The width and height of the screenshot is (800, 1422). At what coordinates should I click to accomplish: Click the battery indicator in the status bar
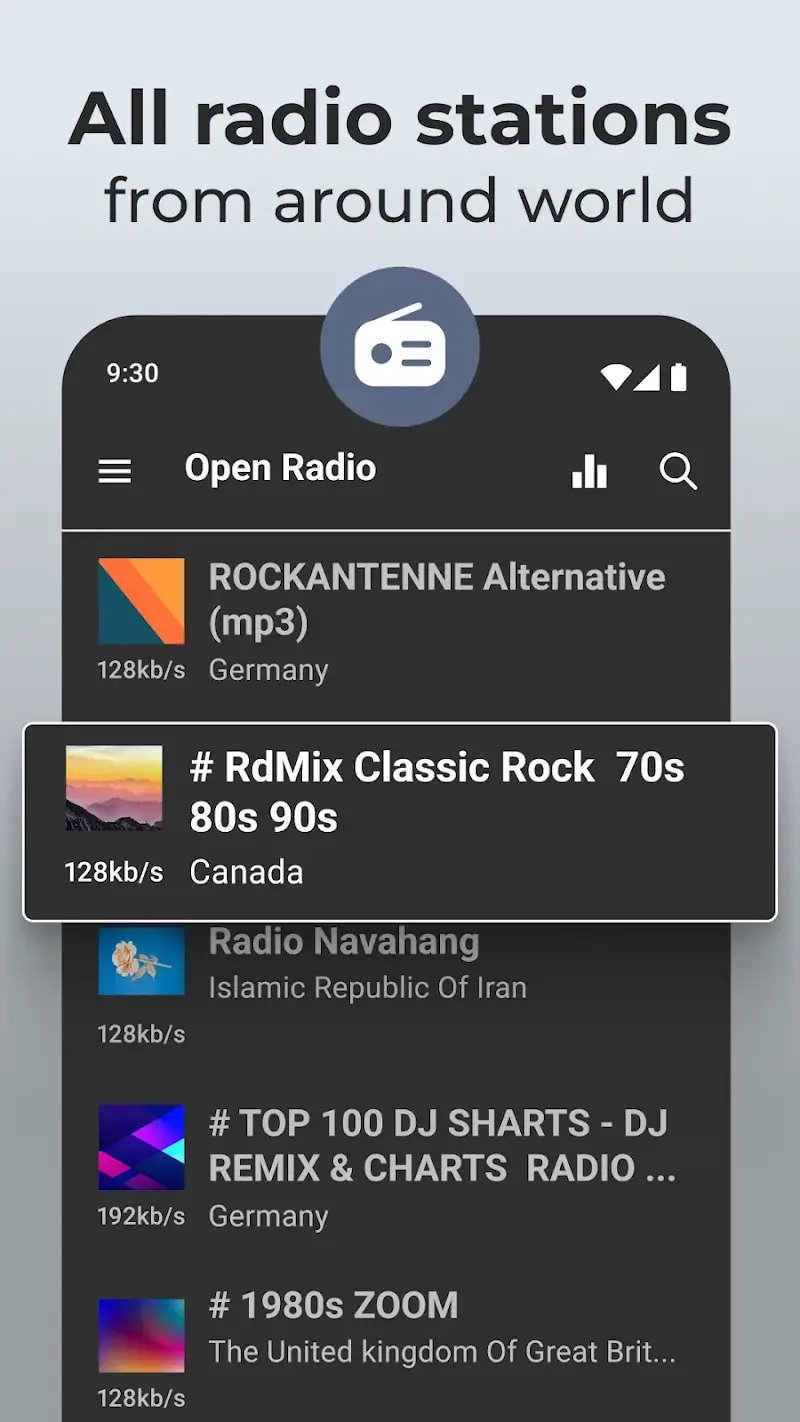click(678, 377)
